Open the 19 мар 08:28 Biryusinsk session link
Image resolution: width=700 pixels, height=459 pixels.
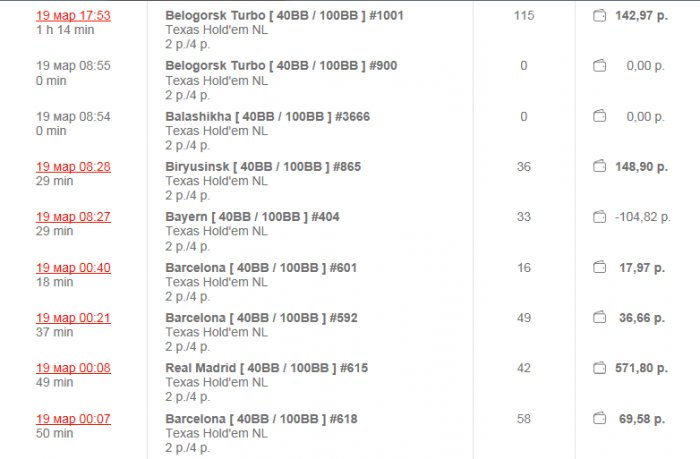point(73,166)
